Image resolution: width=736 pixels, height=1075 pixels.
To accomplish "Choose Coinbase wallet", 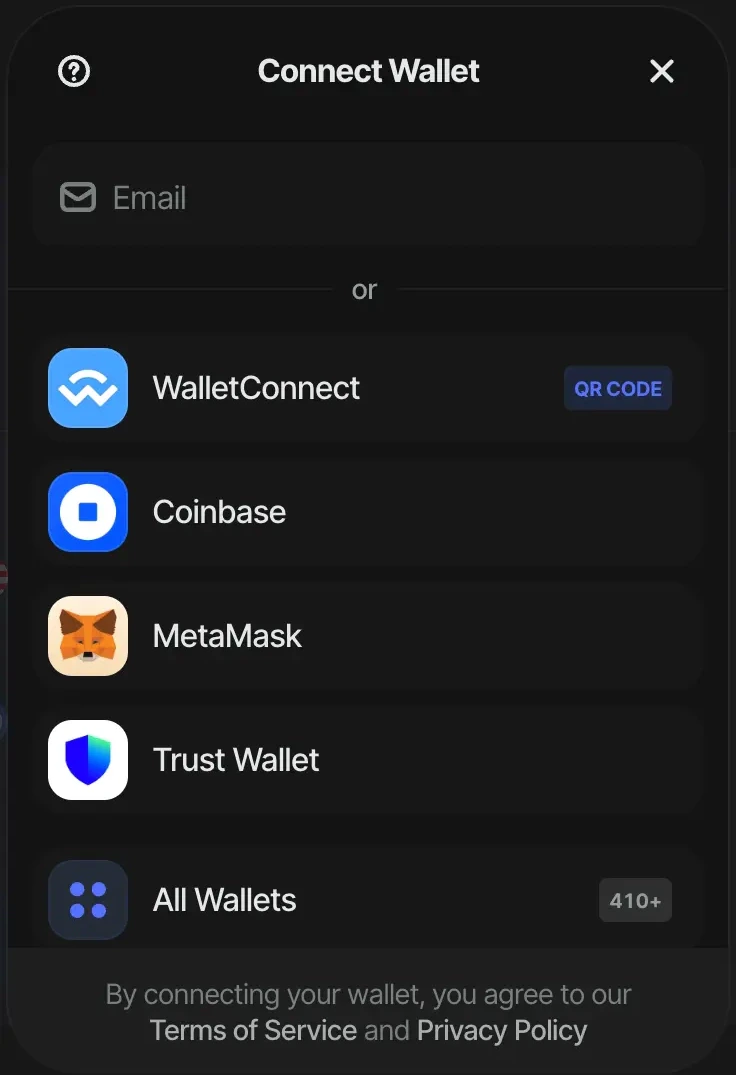I will point(368,512).
